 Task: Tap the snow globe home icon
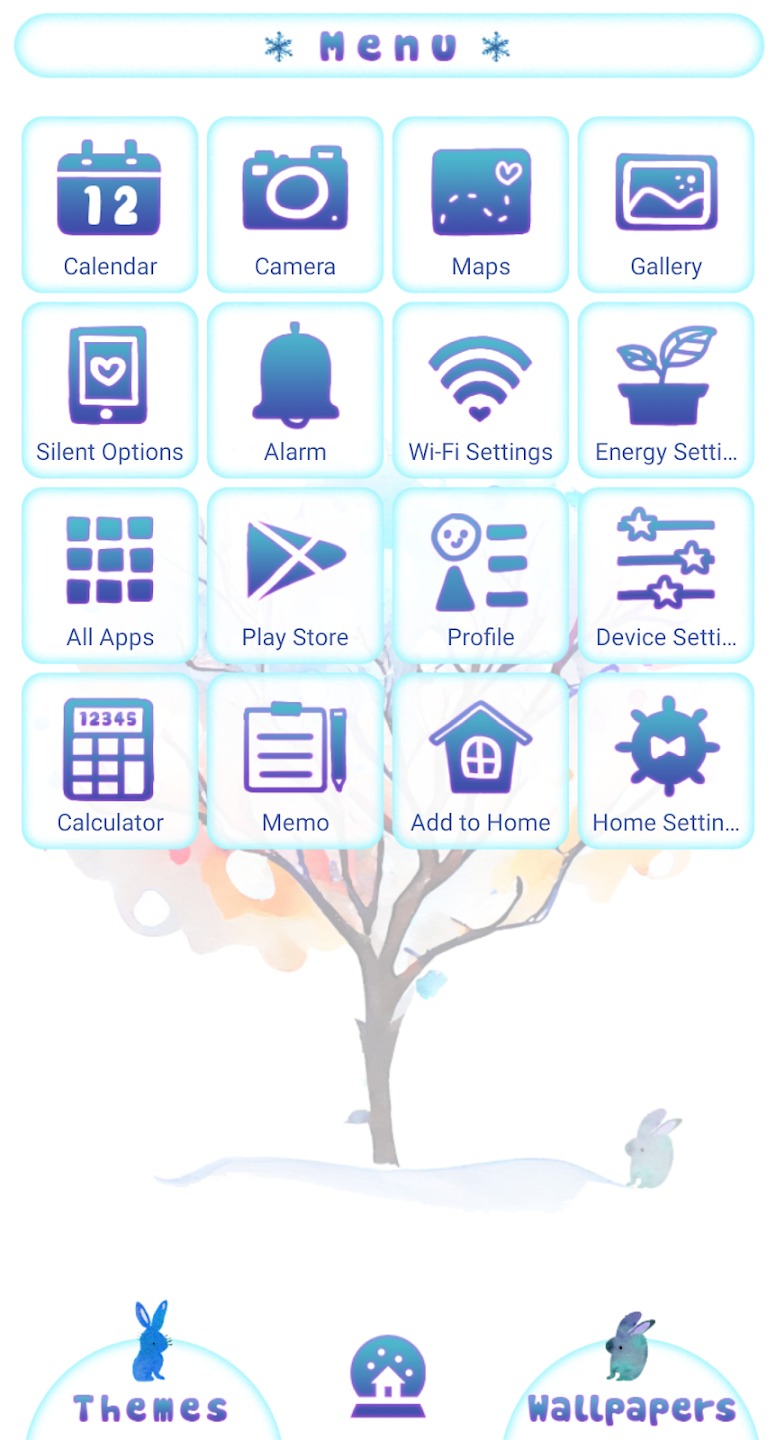tap(388, 1377)
